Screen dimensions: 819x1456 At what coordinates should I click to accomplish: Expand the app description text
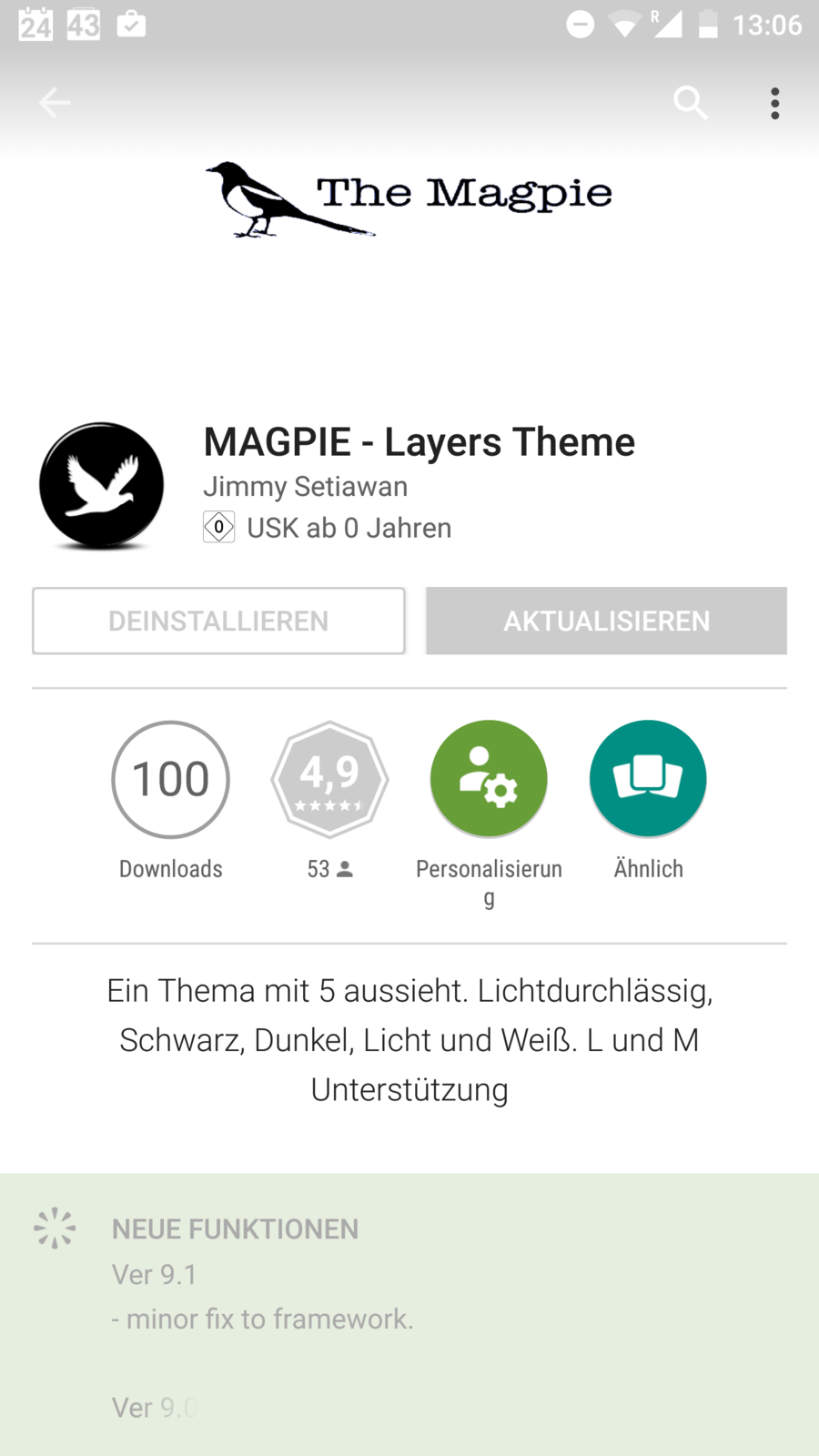409,1039
